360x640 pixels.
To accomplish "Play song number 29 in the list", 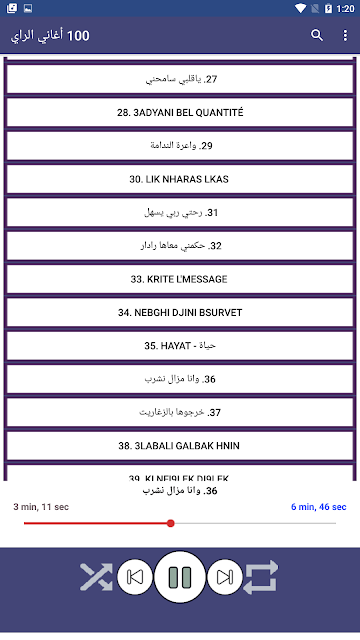I will point(180,145).
